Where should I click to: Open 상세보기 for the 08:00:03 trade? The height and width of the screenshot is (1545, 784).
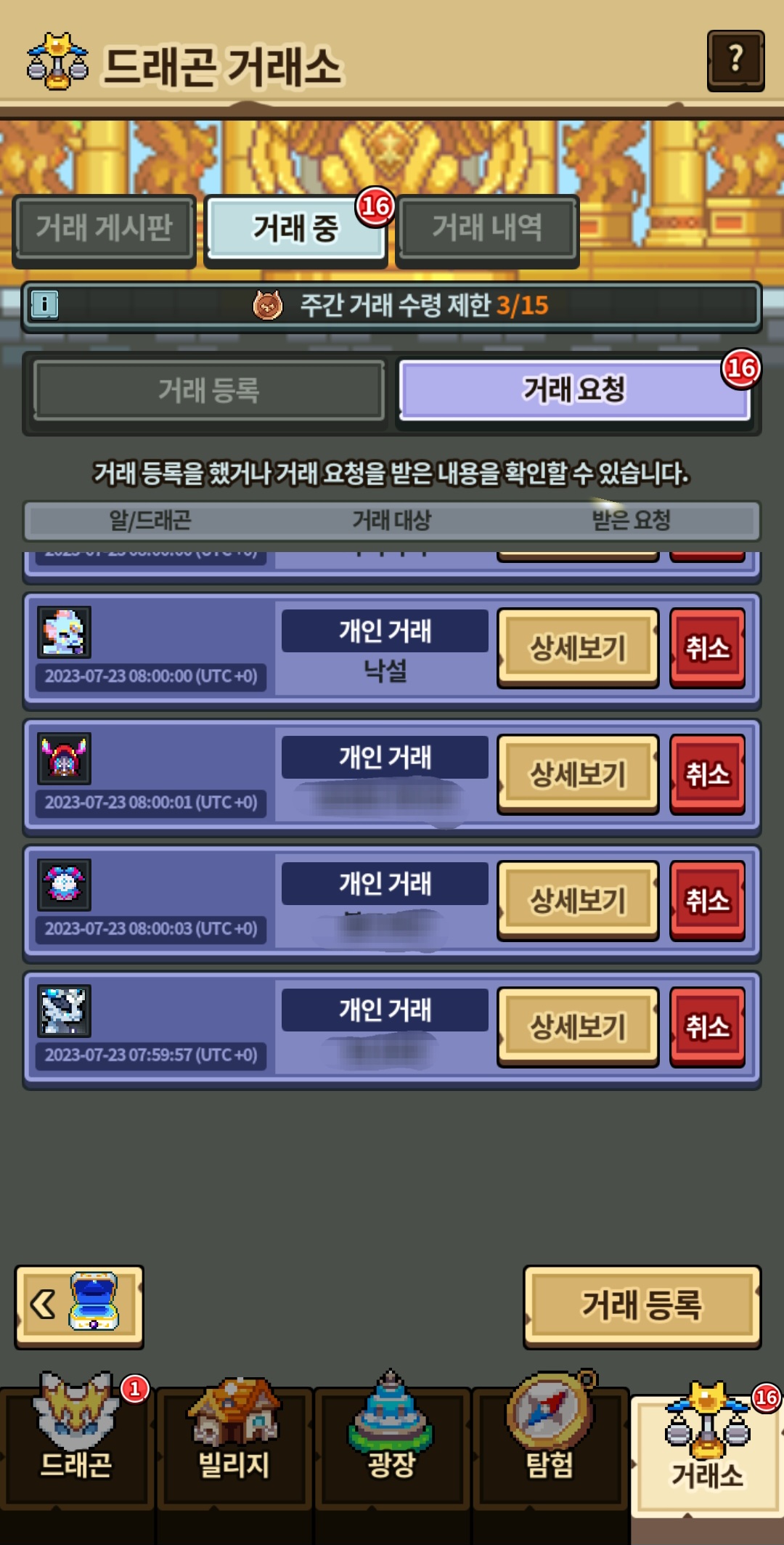point(578,901)
